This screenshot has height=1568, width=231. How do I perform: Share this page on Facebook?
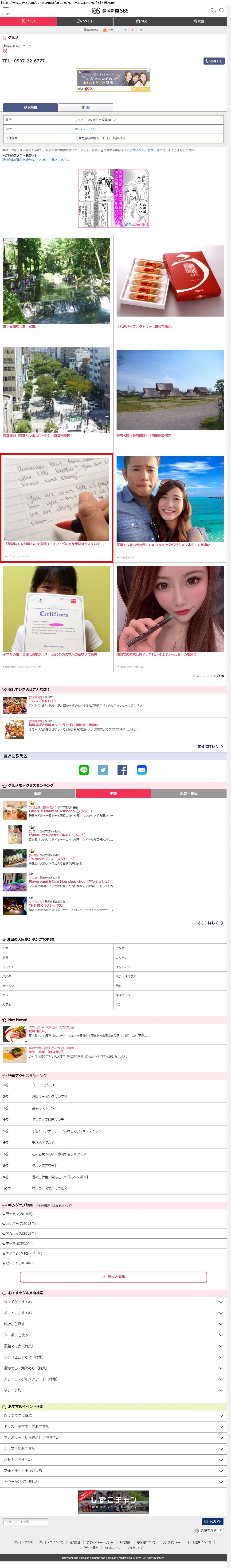(122, 770)
